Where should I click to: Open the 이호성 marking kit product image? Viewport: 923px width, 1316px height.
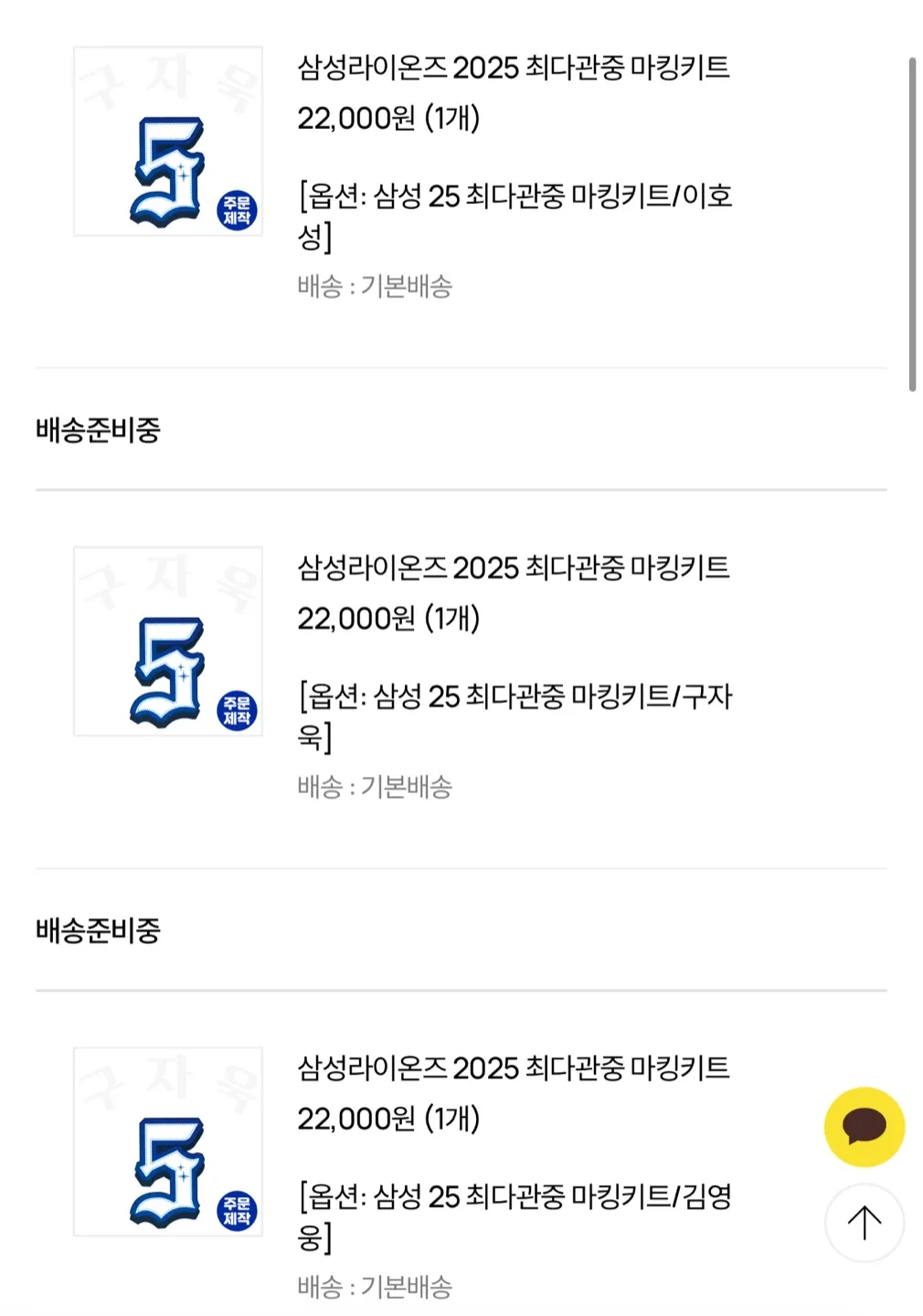pos(168,142)
